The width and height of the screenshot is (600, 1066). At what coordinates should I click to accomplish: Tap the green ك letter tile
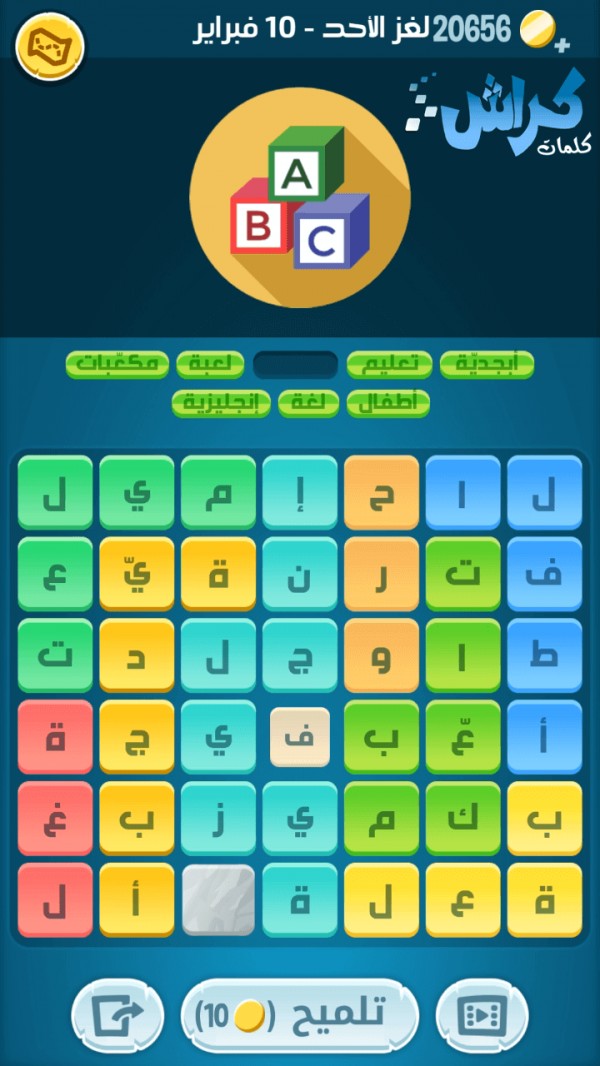pyautogui.click(x=462, y=818)
